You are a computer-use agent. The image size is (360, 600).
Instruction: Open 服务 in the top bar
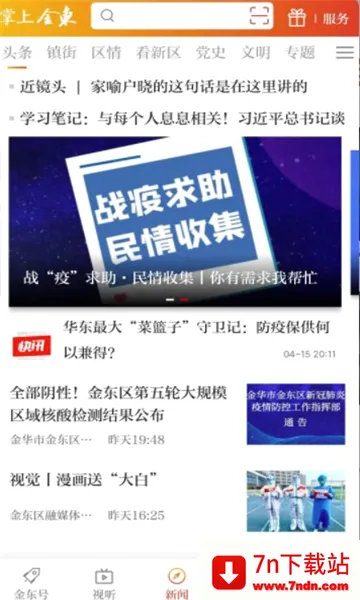click(336, 18)
